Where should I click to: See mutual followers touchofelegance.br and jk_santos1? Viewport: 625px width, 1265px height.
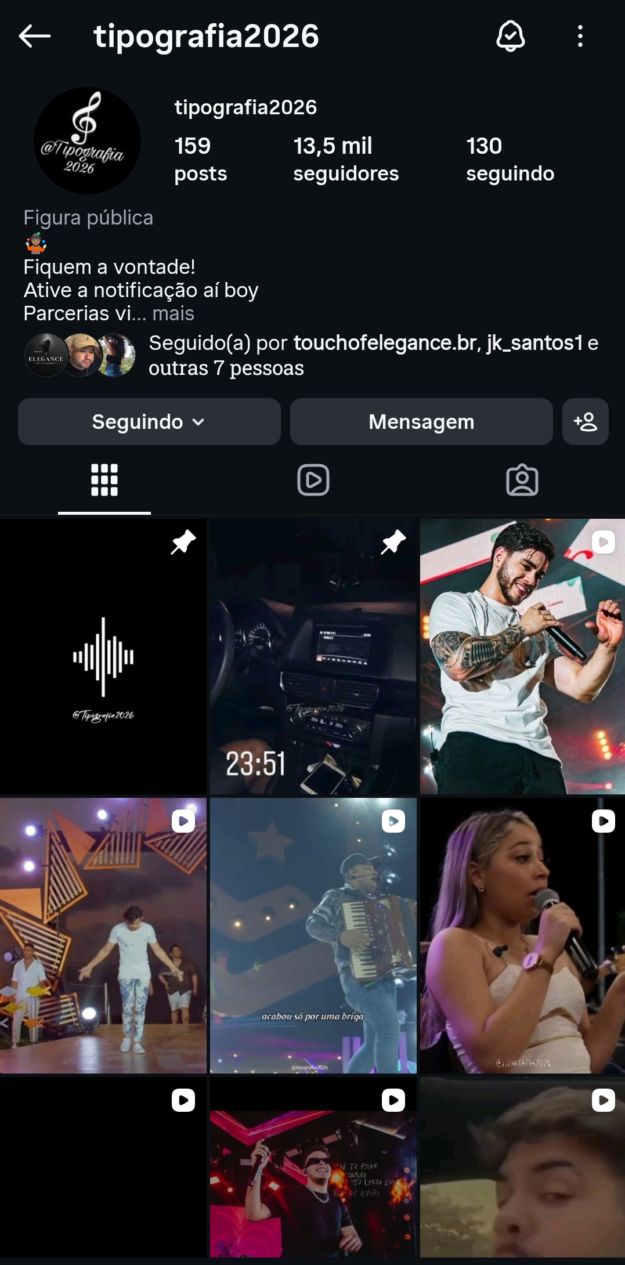372,355
